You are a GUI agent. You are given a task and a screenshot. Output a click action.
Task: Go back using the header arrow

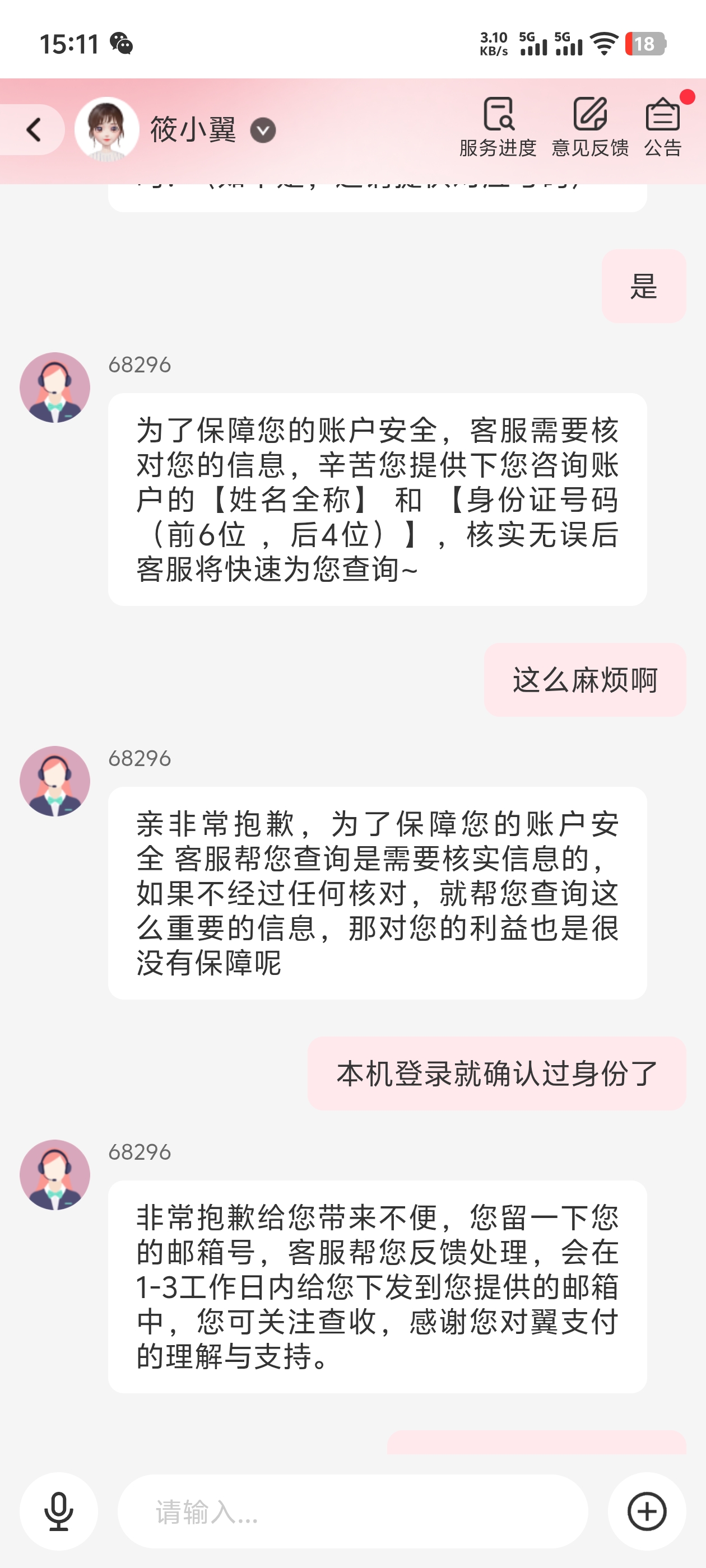pyautogui.click(x=34, y=130)
